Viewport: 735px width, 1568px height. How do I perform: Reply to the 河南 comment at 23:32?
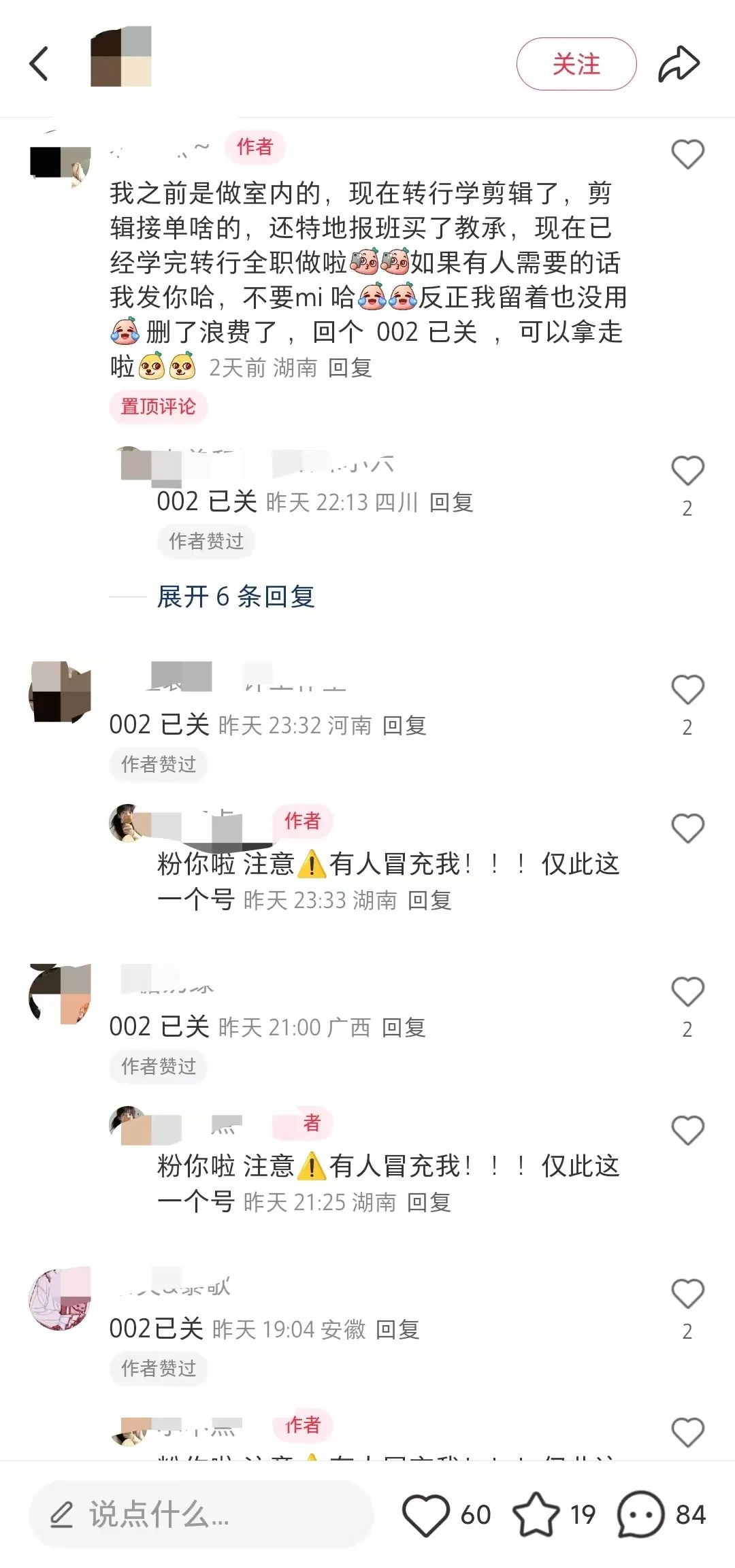click(404, 726)
